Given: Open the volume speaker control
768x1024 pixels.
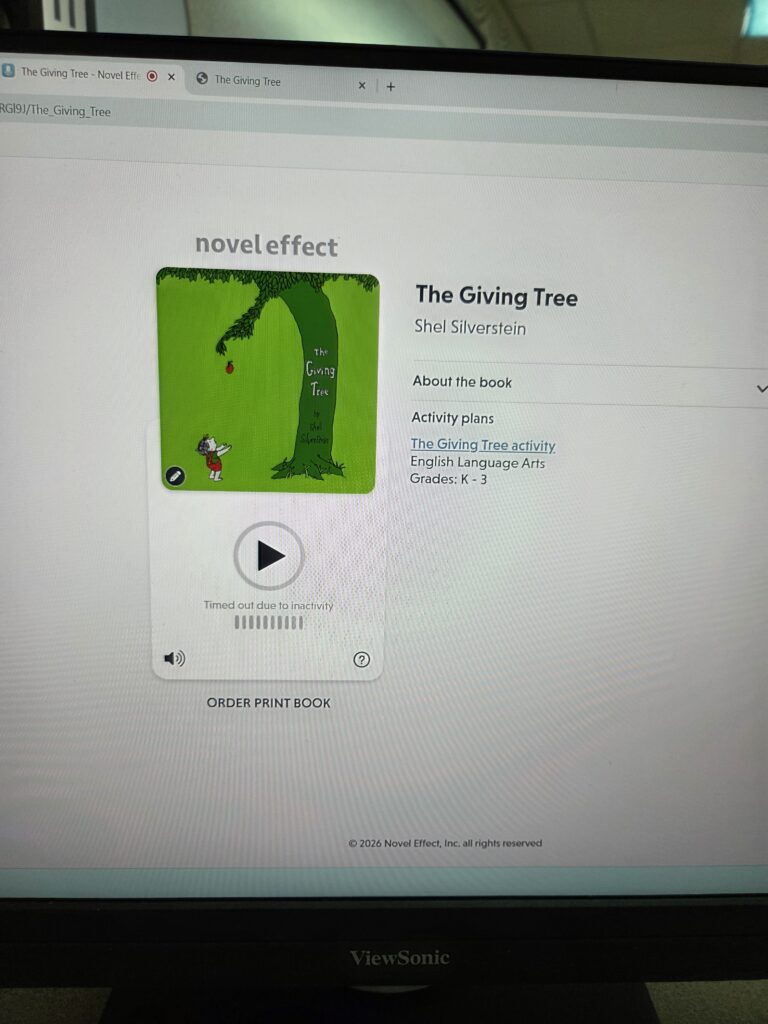Looking at the screenshot, I should (x=174, y=658).
